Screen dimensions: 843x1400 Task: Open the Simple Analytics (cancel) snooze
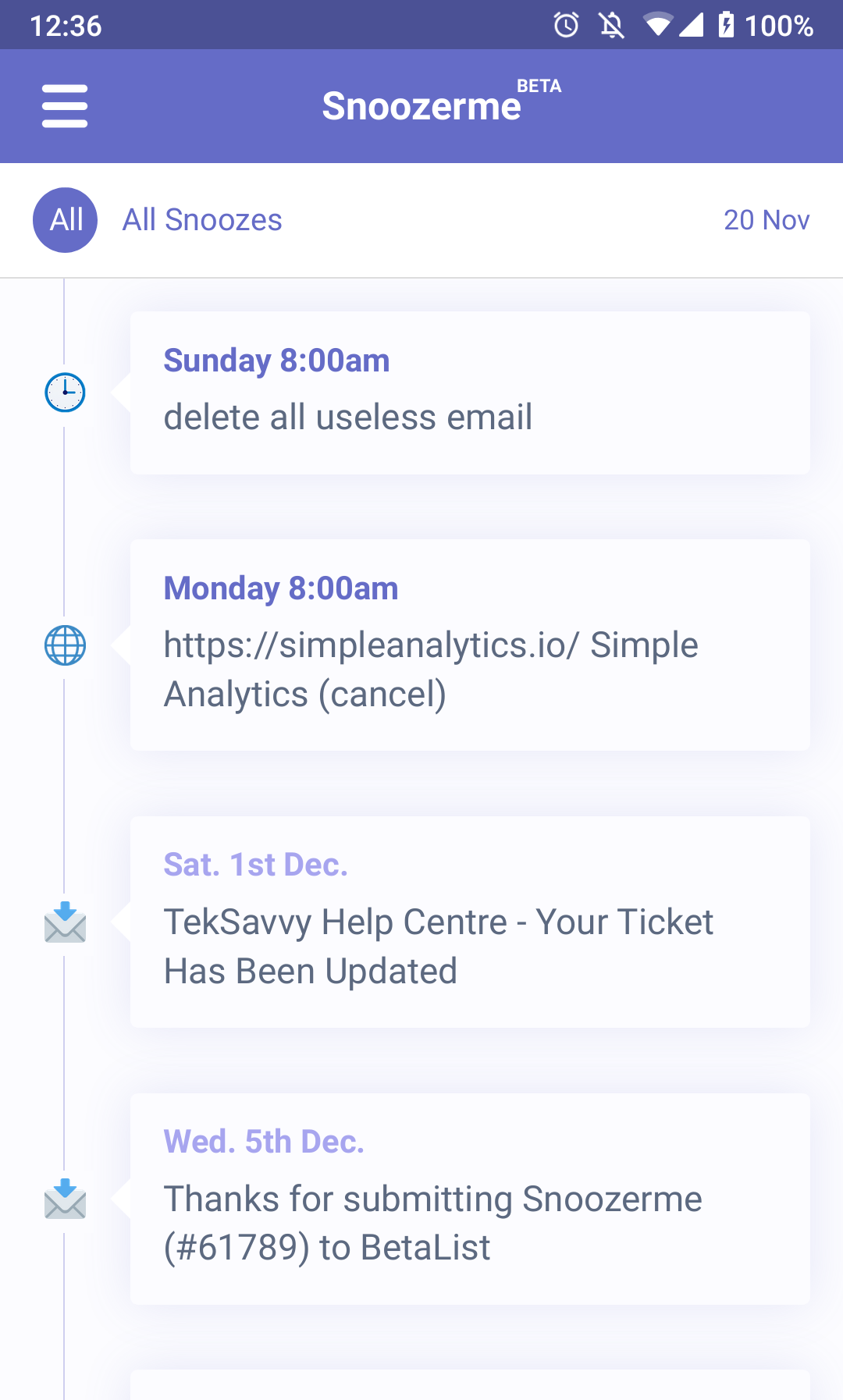(470, 645)
